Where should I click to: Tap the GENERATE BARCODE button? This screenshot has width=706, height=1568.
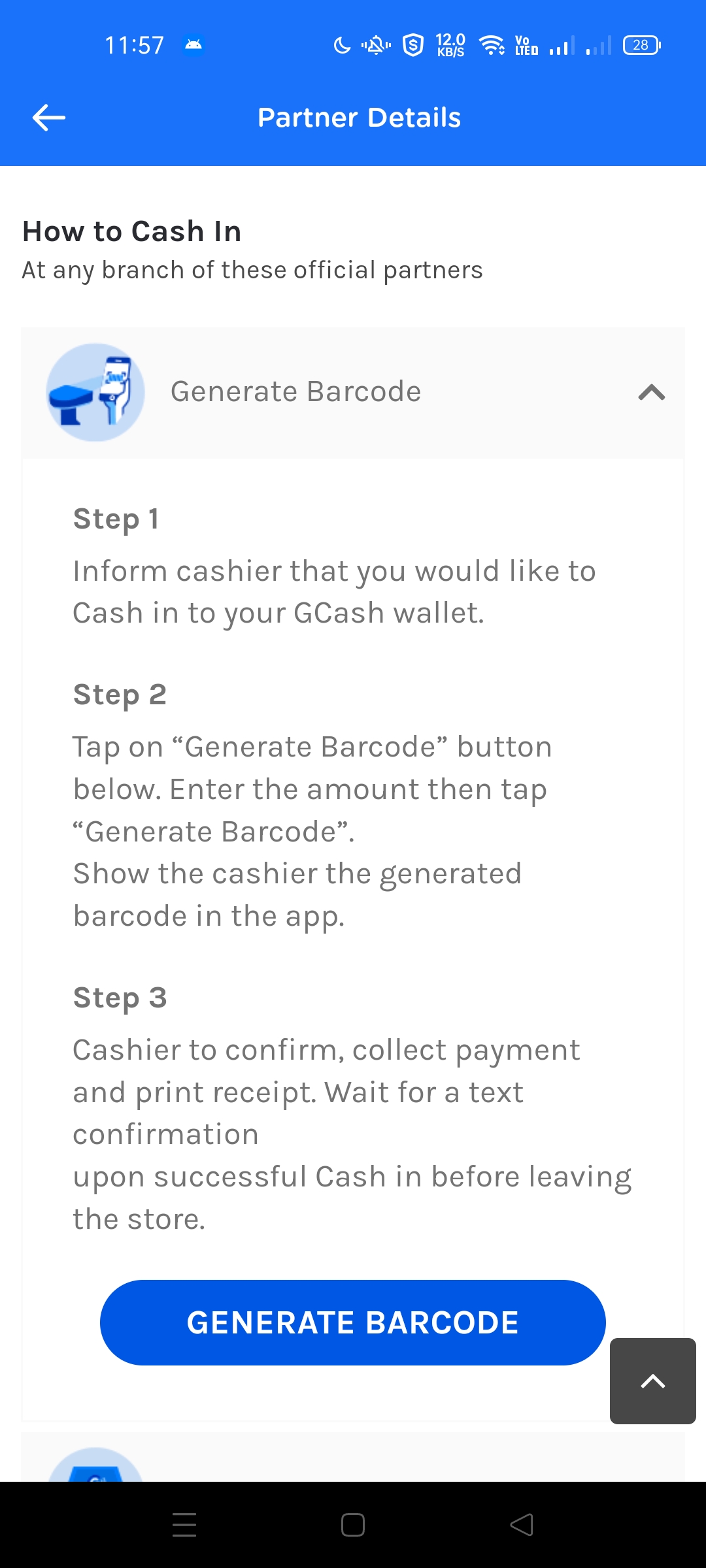(x=353, y=1322)
